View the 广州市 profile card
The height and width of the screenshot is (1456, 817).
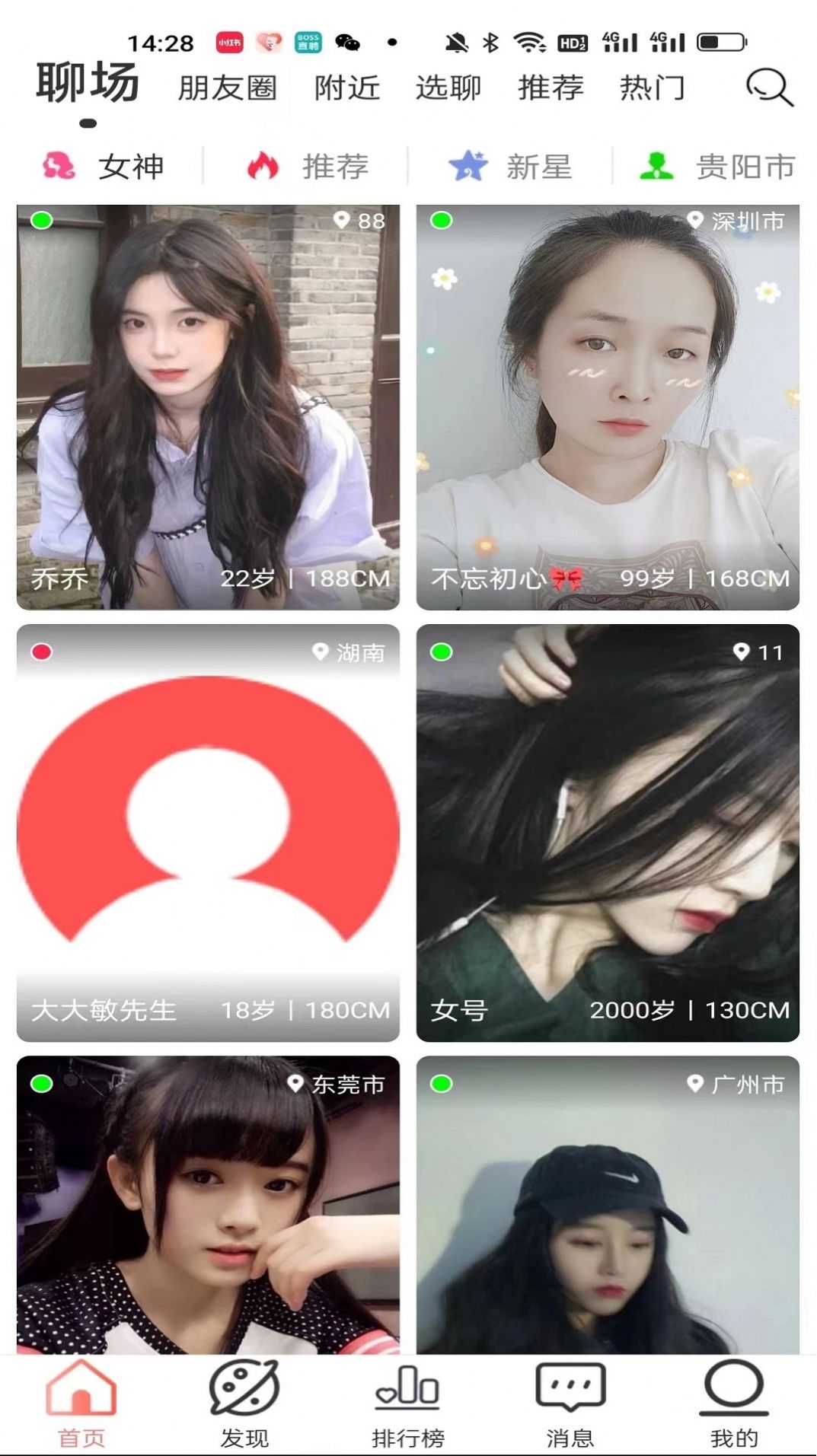608,1204
